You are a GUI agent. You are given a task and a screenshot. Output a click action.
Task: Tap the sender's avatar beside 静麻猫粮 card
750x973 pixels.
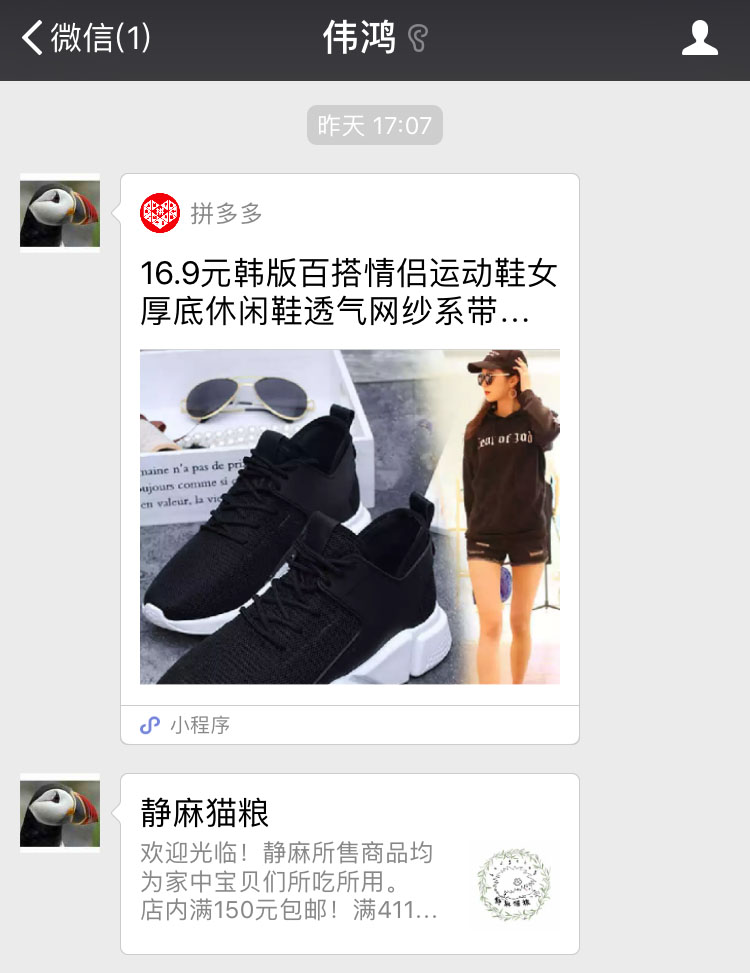click(60, 813)
